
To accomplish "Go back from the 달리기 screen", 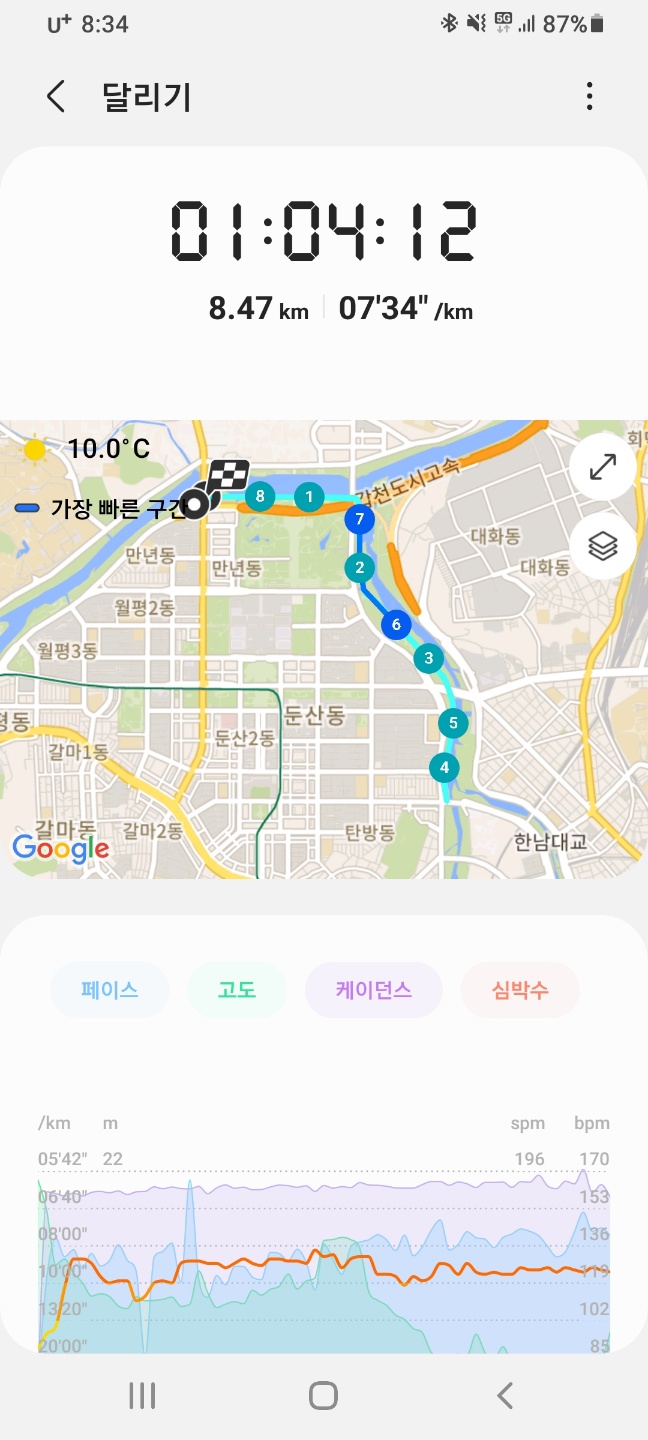I will coord(56,97).
